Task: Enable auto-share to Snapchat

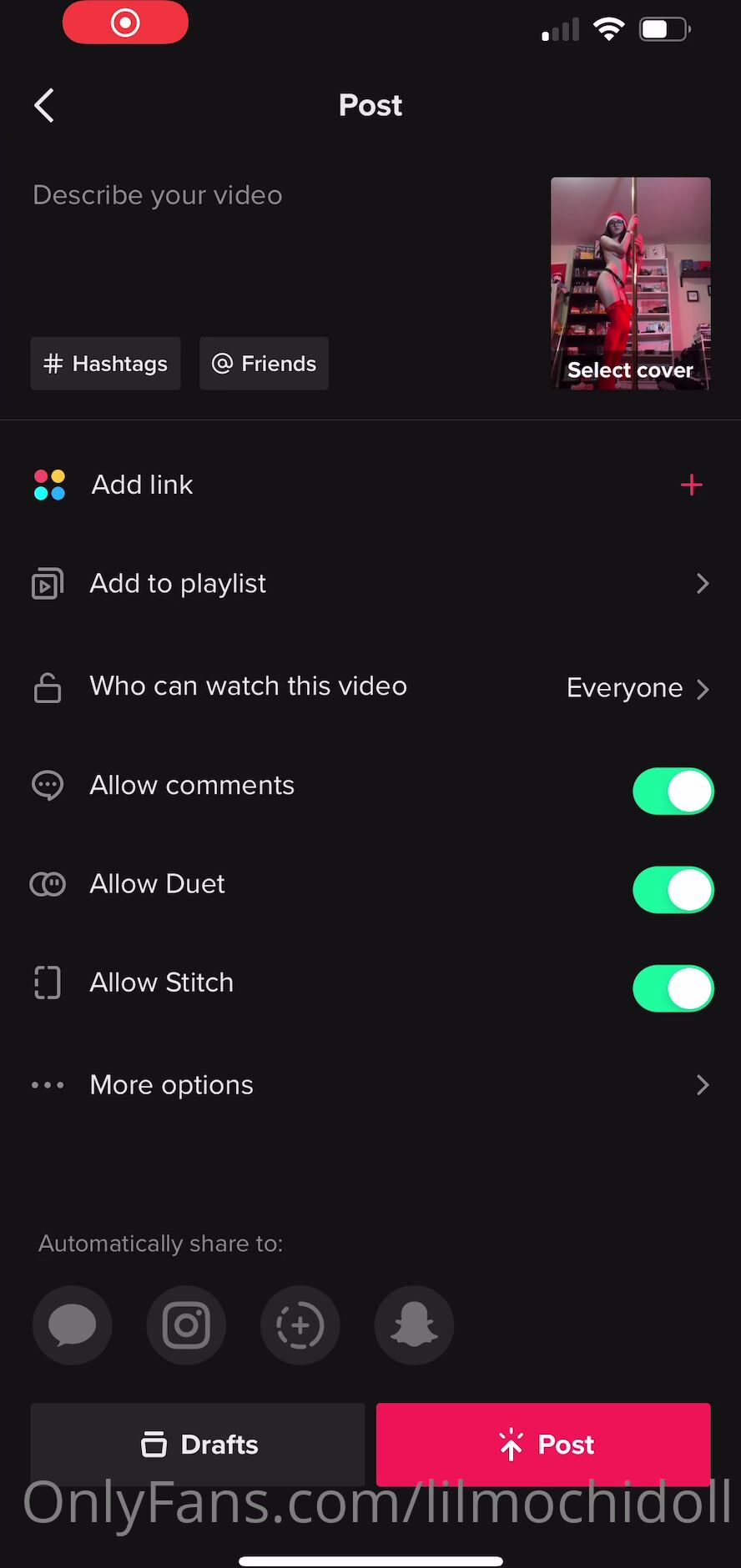Action: click(x=414, y=1325)
